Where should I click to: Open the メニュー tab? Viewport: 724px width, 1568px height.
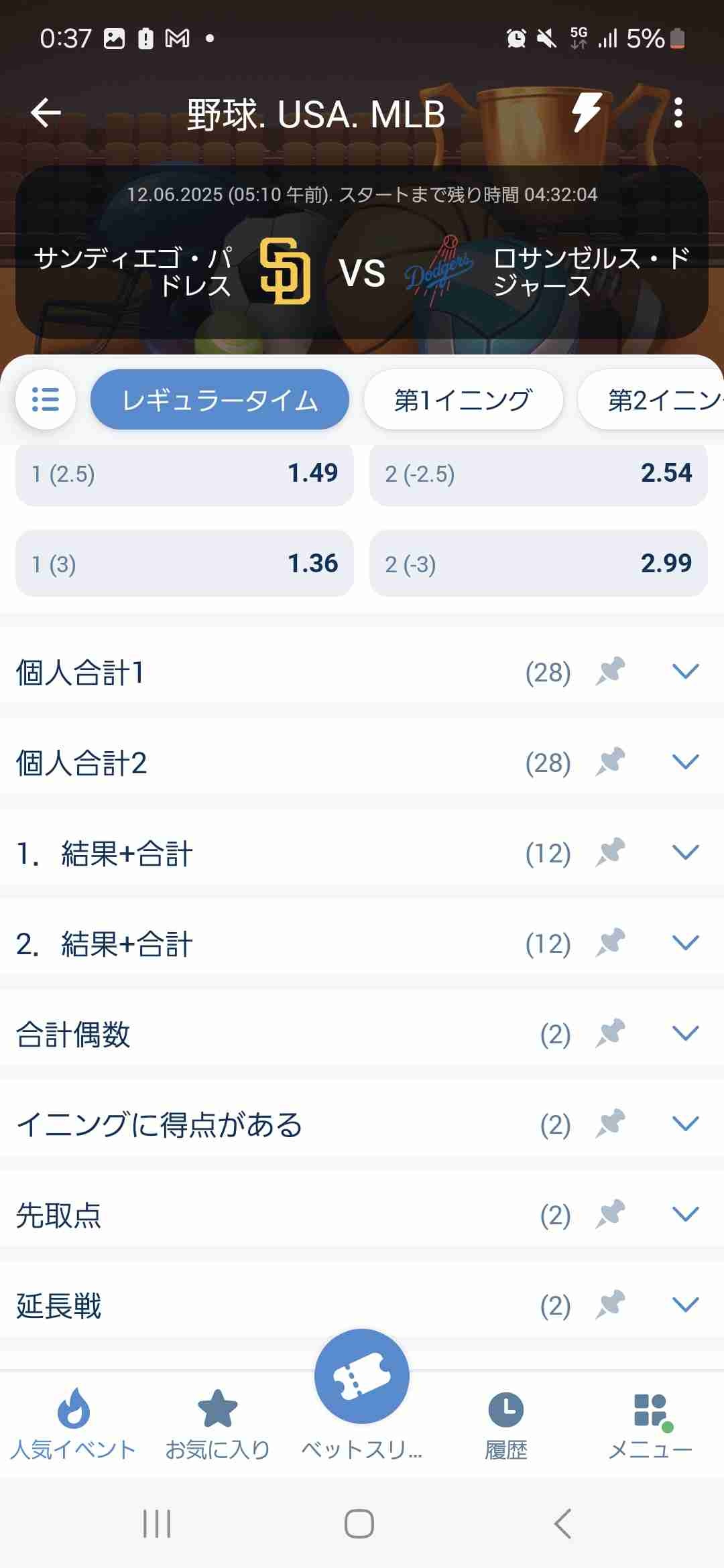tap(650, 1423)
